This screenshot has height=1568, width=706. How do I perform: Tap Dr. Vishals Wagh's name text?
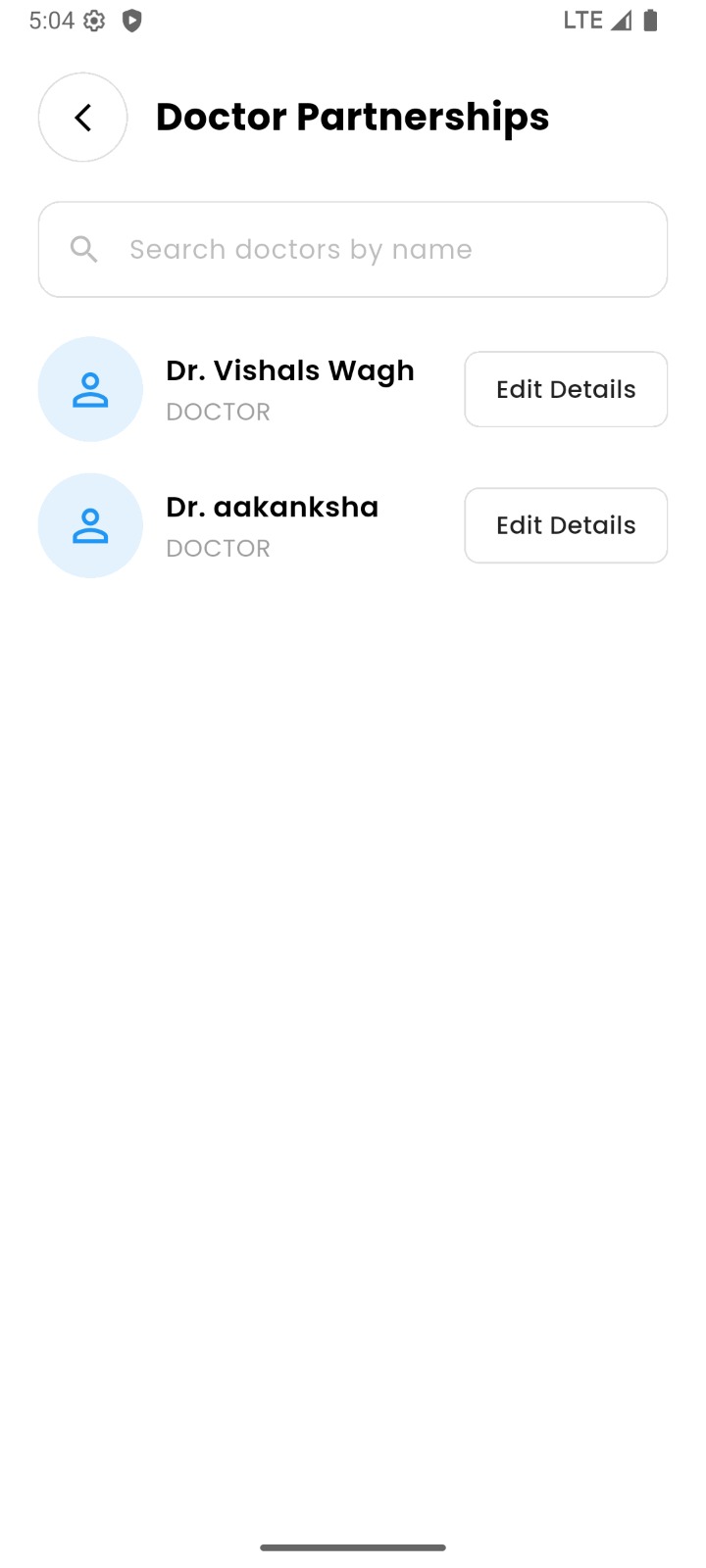point(290,370)
